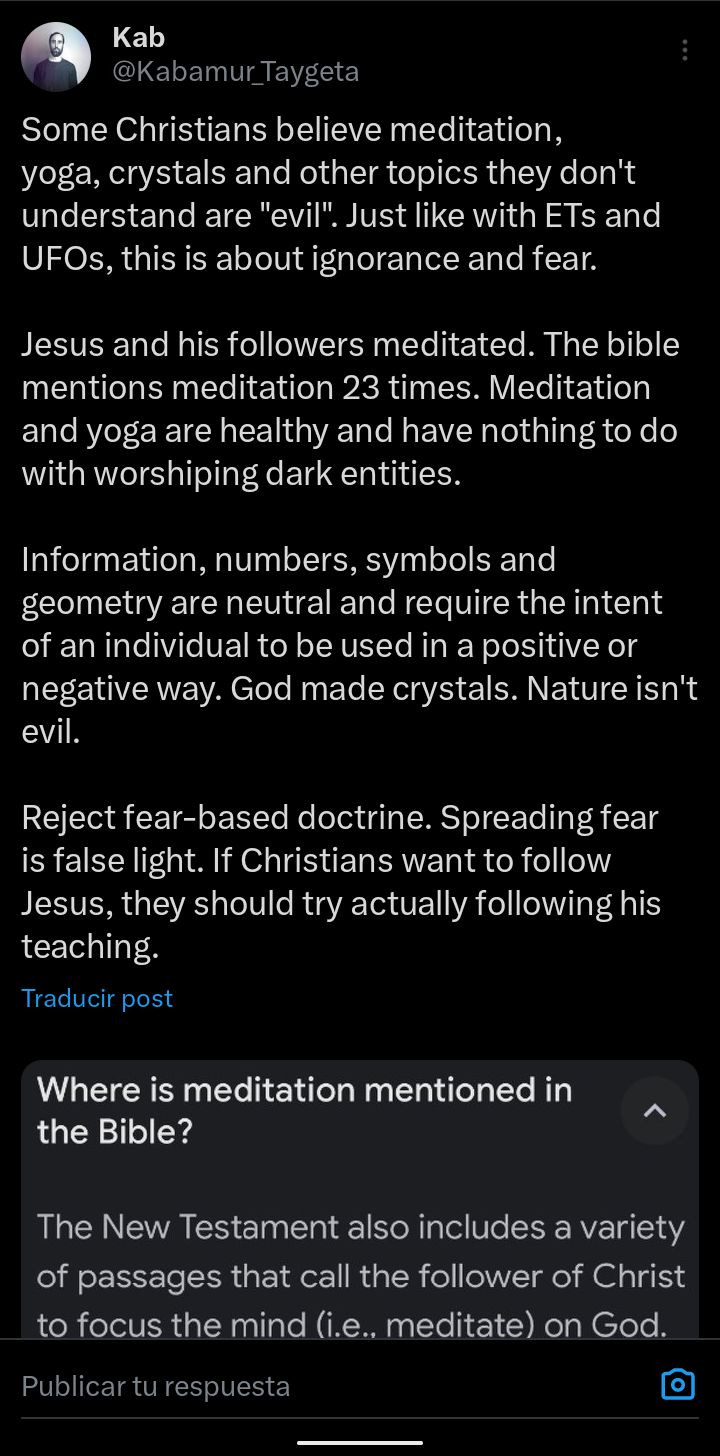Open Kab's profile picture
Screen dimensions: 720x1456
57,57
